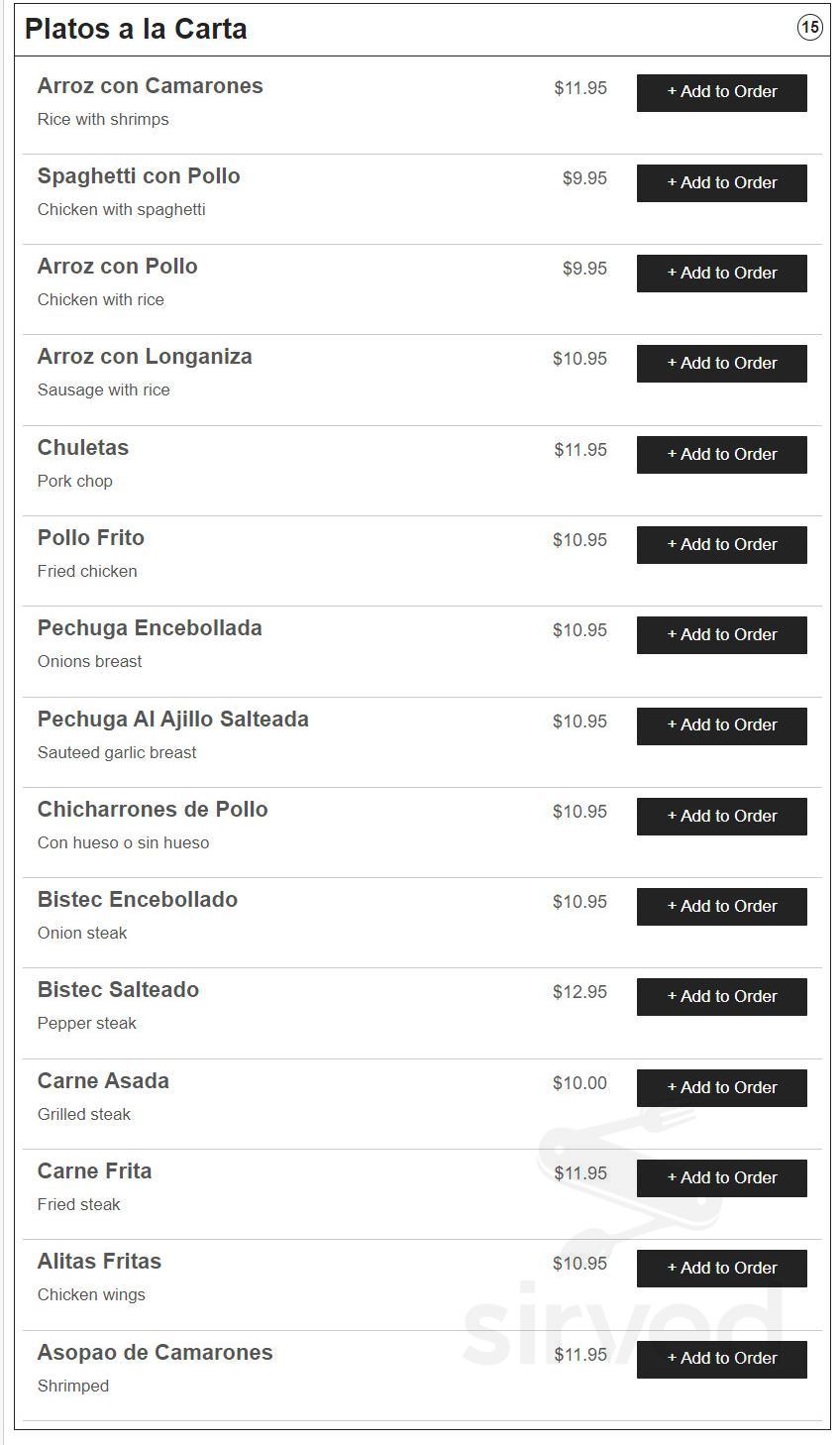840x1445 pixels.
Task: Add Arroz con Pollo to order
Action: 721,273
